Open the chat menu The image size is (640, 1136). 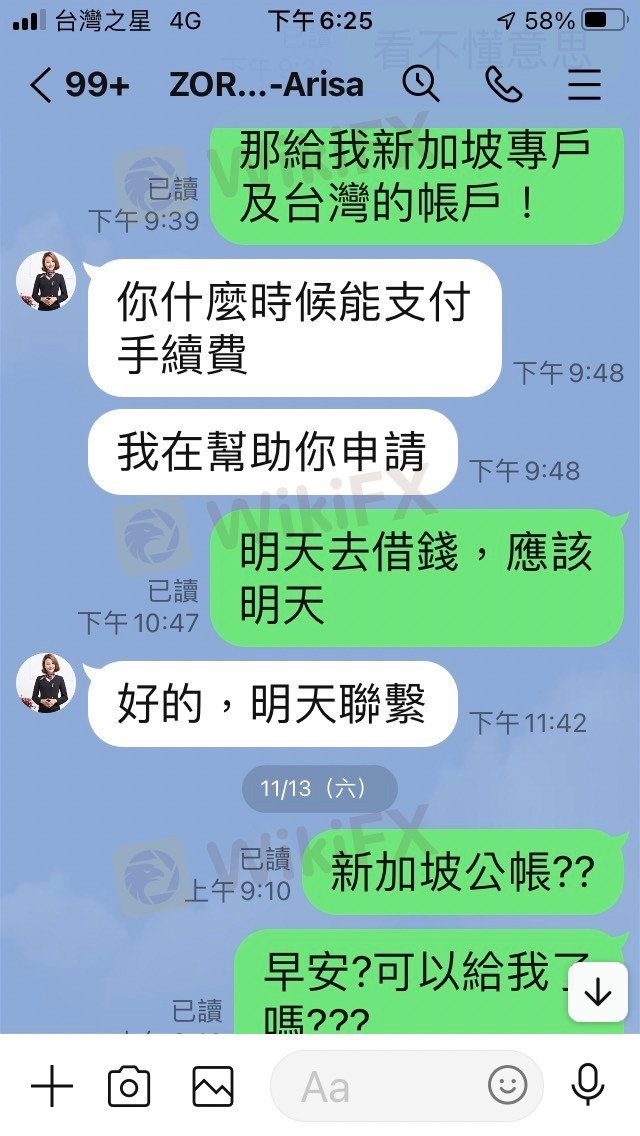click(584, 85)
